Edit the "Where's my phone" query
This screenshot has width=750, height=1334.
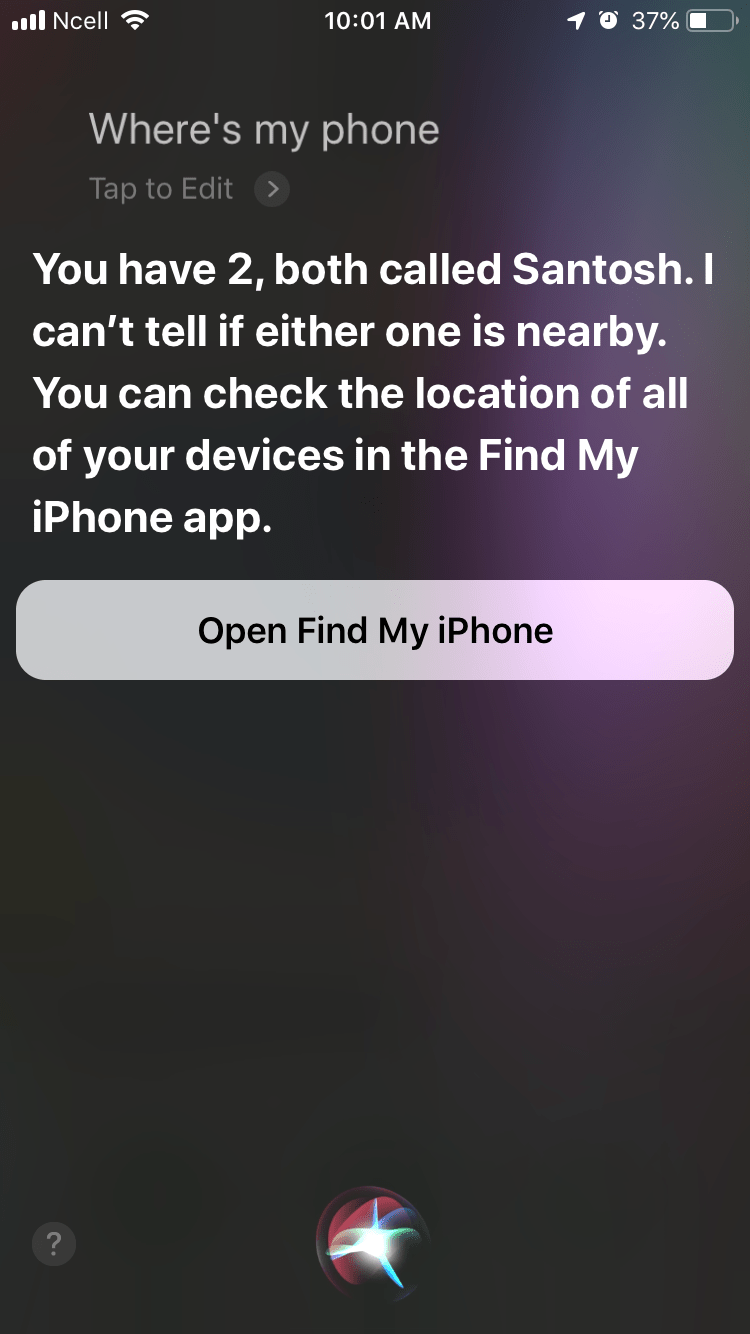click(188, 188)
